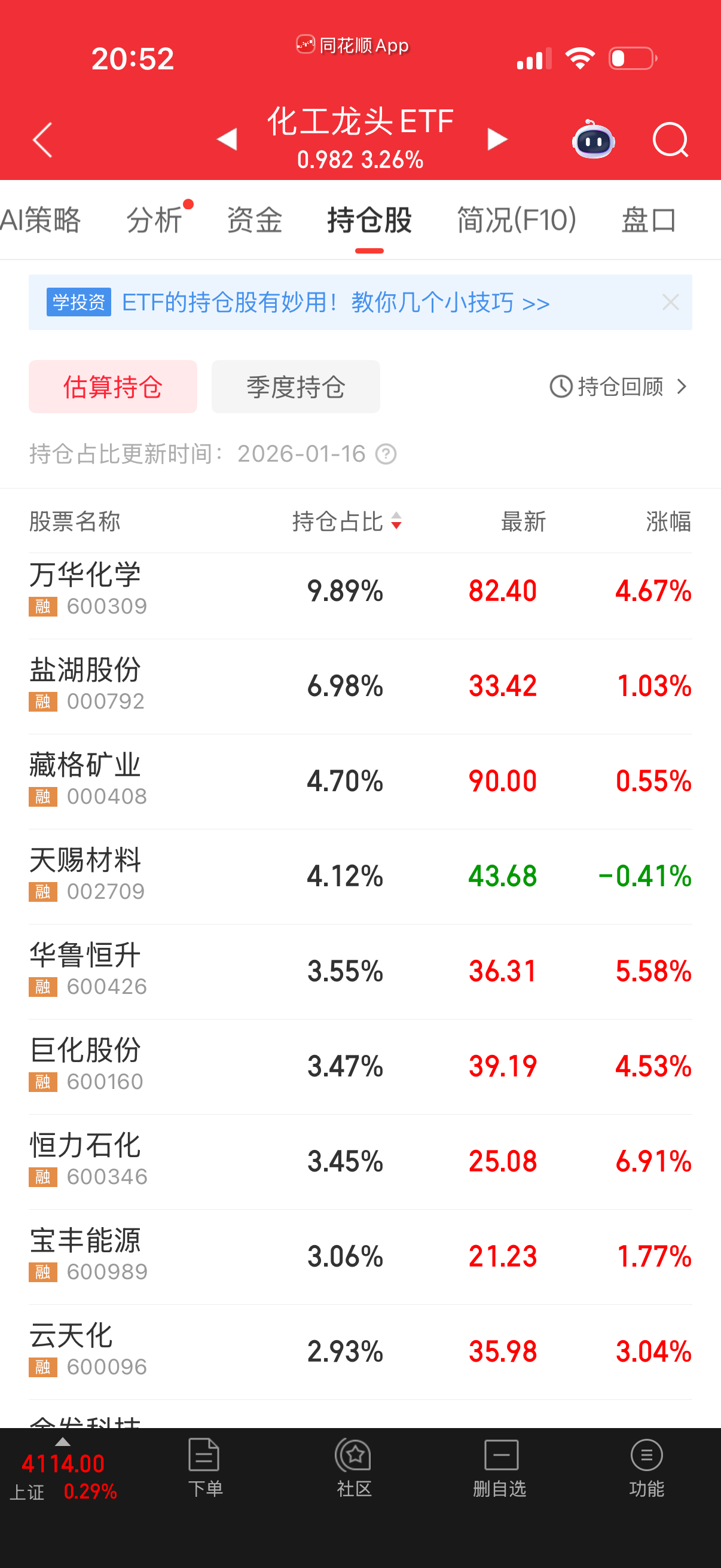721x1568 pixels.
Task: Open the 社区 community icon
Action: [353, 1467]
